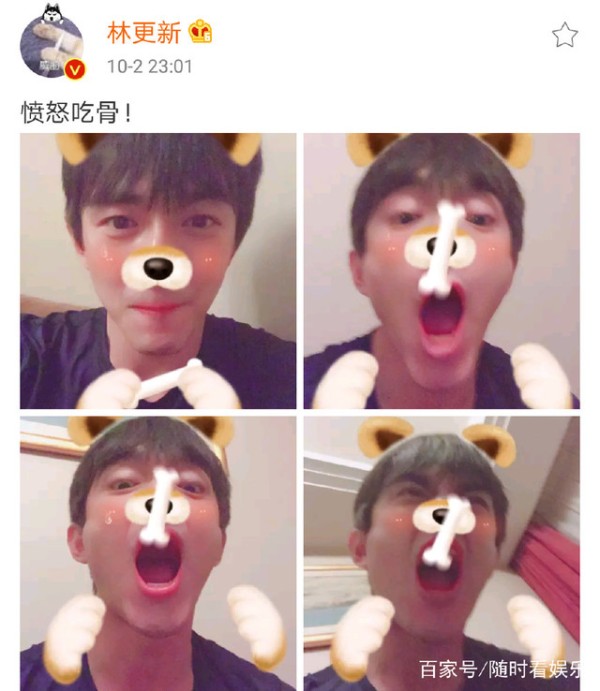
Task: Open the third photo, bottom-left tile
Action: (x=158, y=552)
